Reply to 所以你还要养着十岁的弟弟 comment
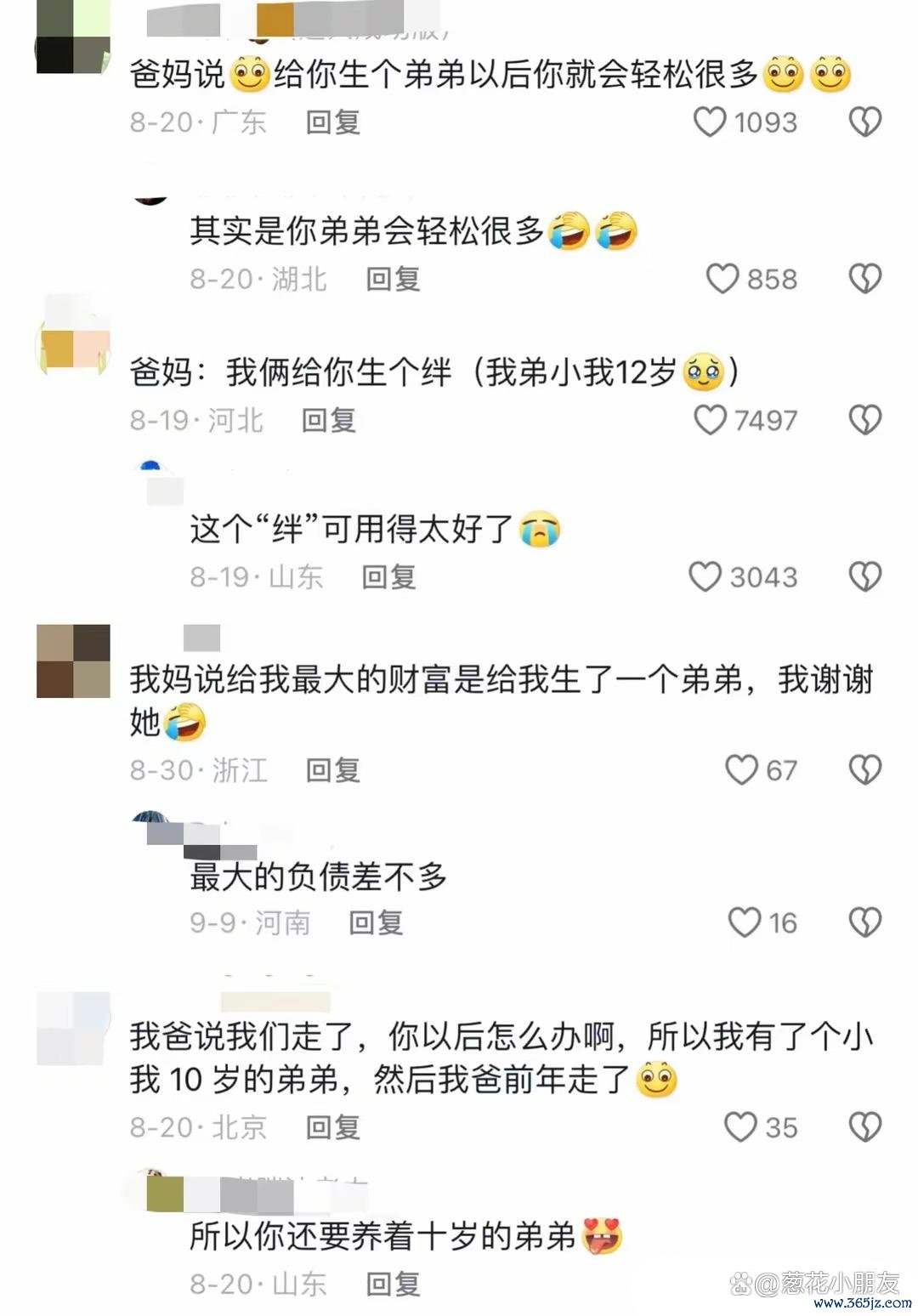Screen dimensions: 918x1316 pyautogui.click(x=393, y=1284)
